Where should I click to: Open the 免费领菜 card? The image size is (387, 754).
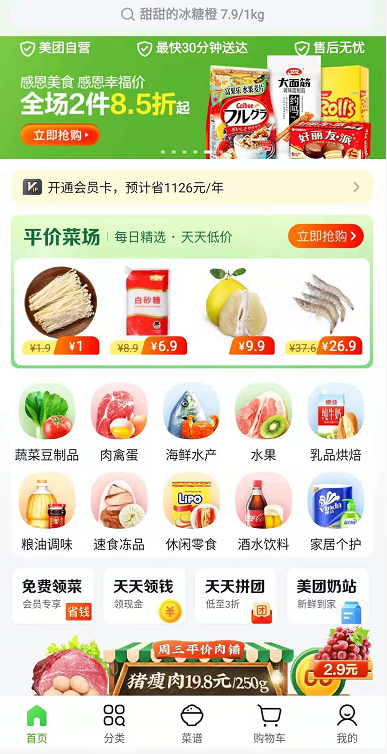(x=53, y=596)
